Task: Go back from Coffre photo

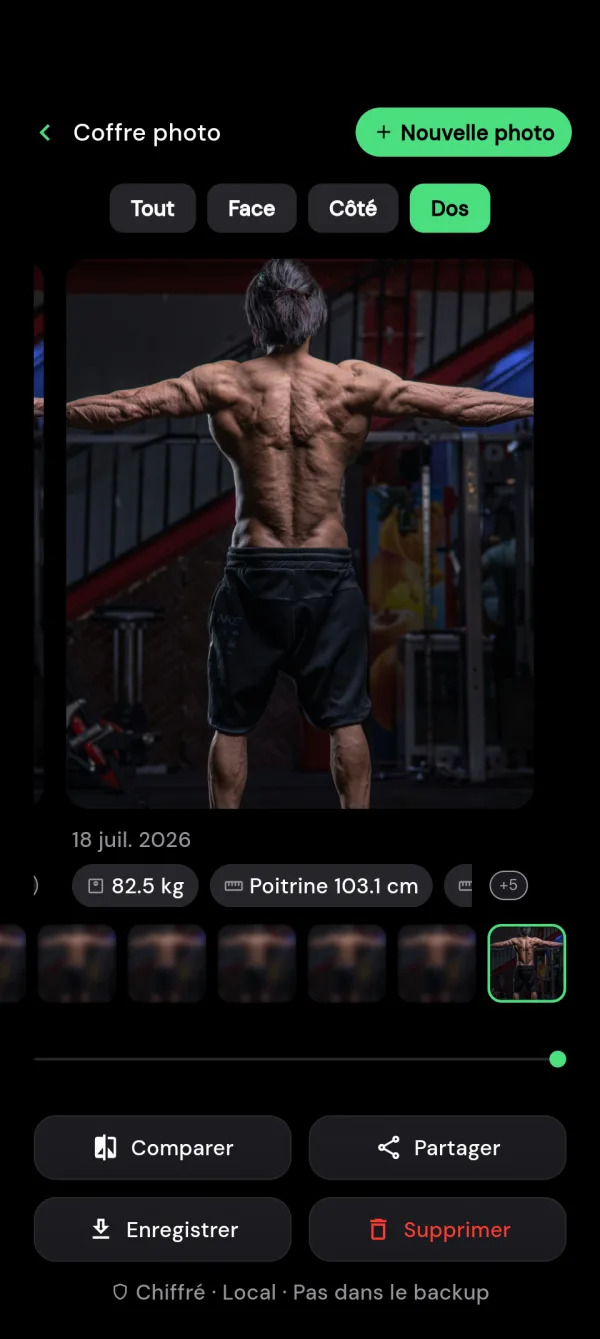Action: (45, 133)
